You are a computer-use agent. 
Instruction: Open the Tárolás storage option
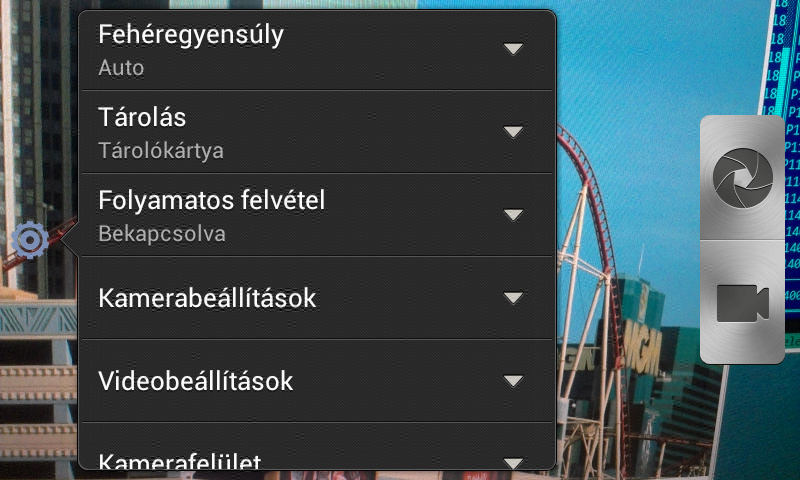(315, 132)
